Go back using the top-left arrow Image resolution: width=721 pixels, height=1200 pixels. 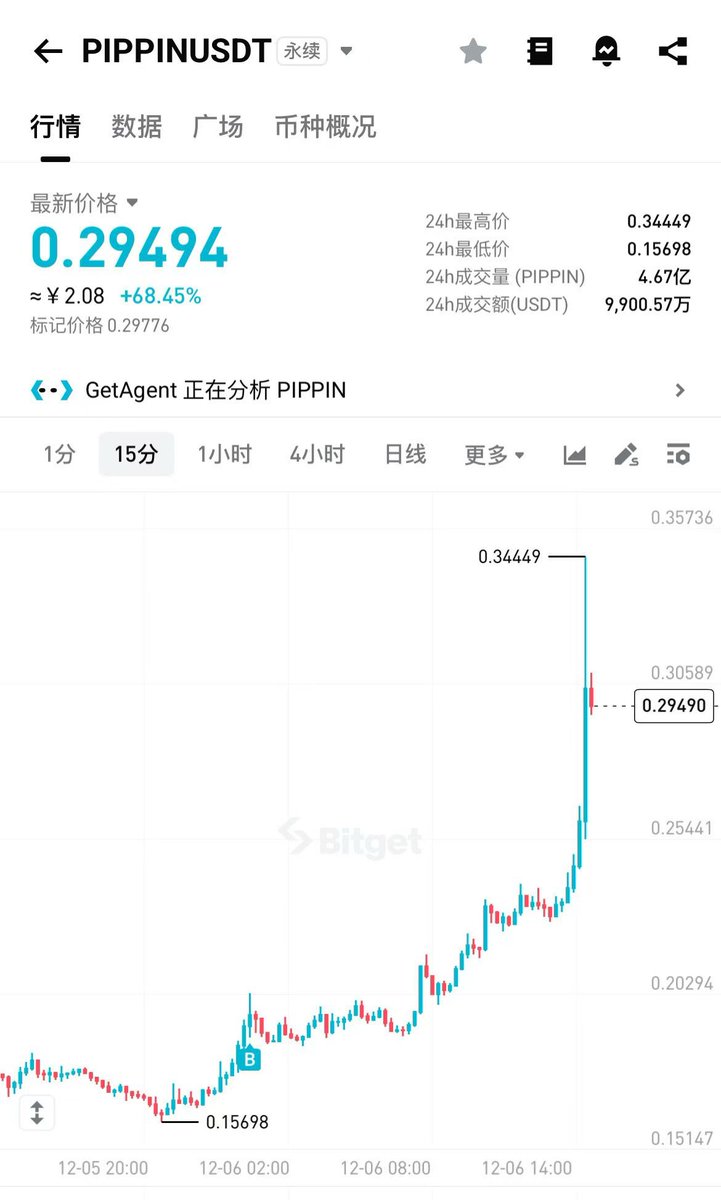click(x=48, y=52)
